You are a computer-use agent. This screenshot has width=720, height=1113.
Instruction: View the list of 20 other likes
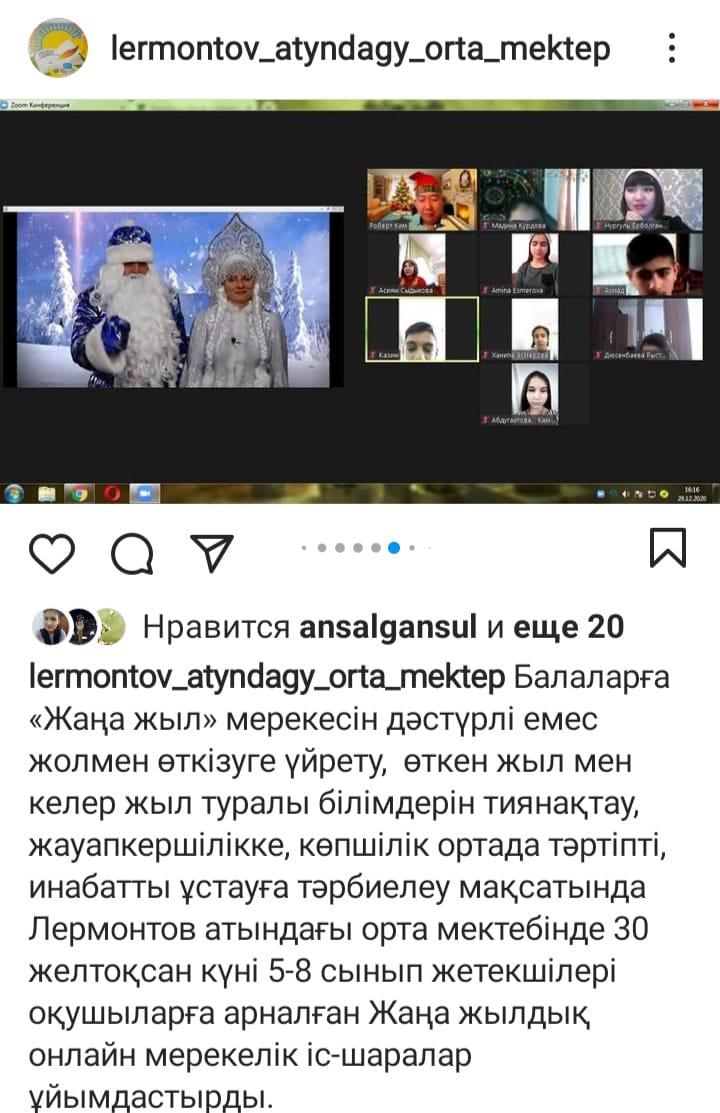[x=568, y=627]
